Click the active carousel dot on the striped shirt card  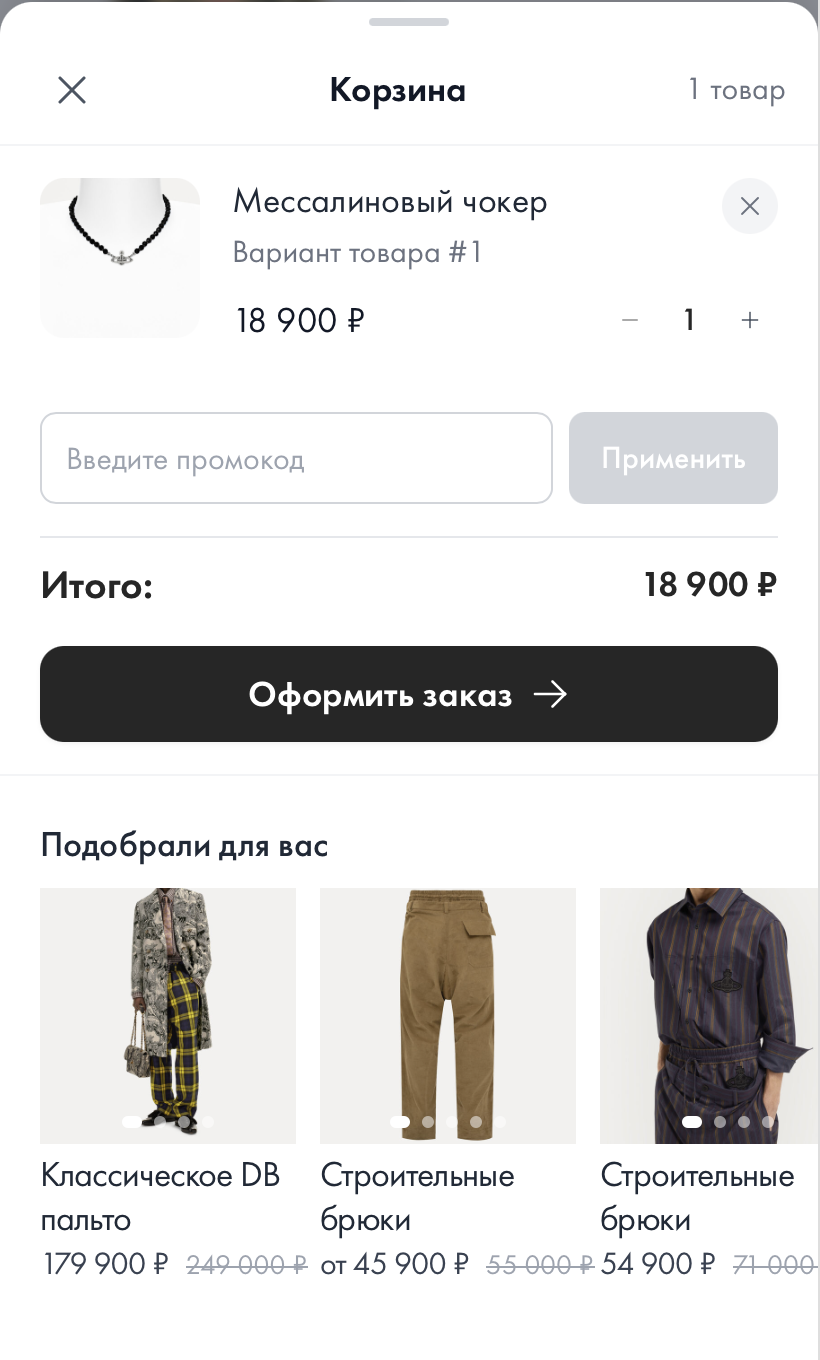pos(691,1122)
